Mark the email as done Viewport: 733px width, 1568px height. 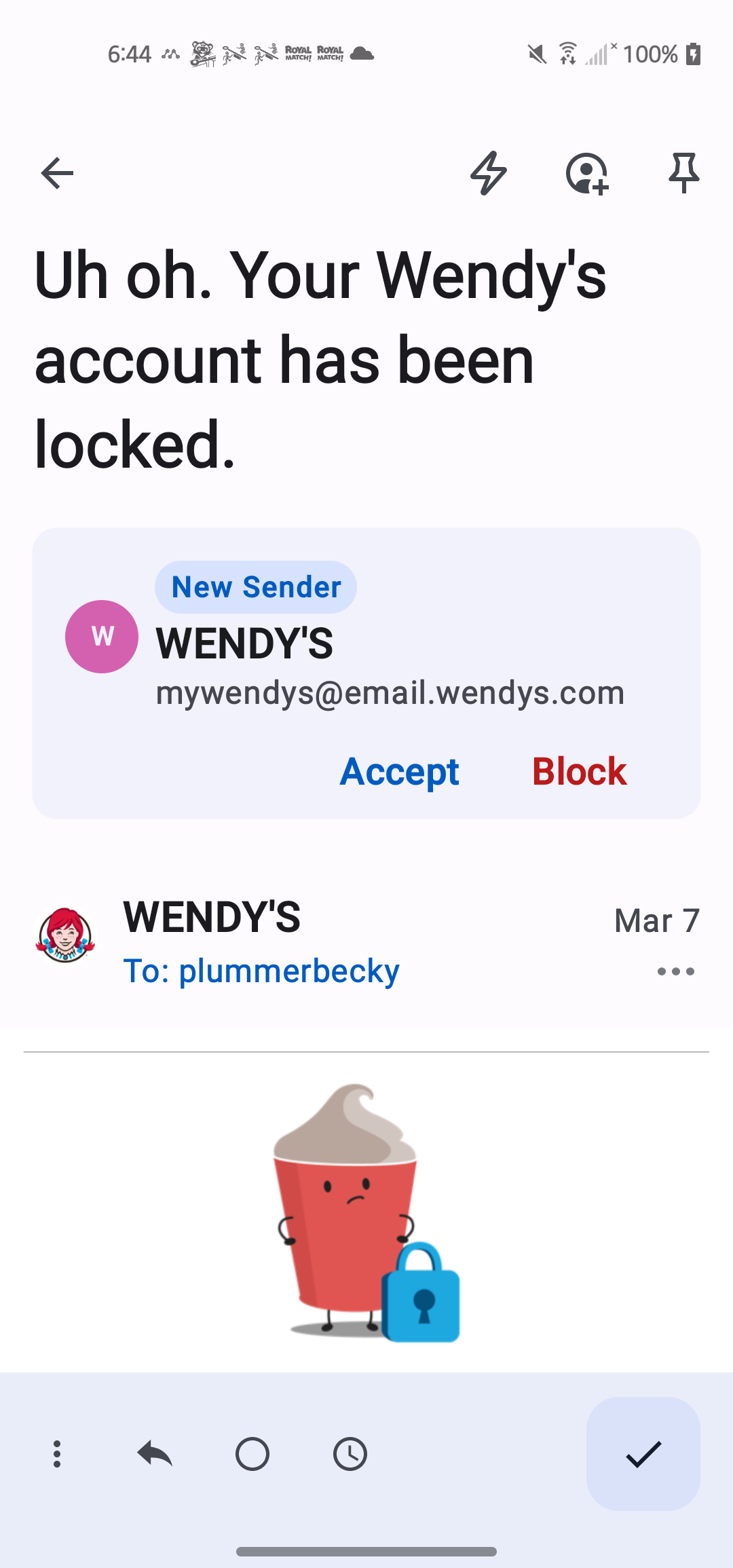[643, 1454]
